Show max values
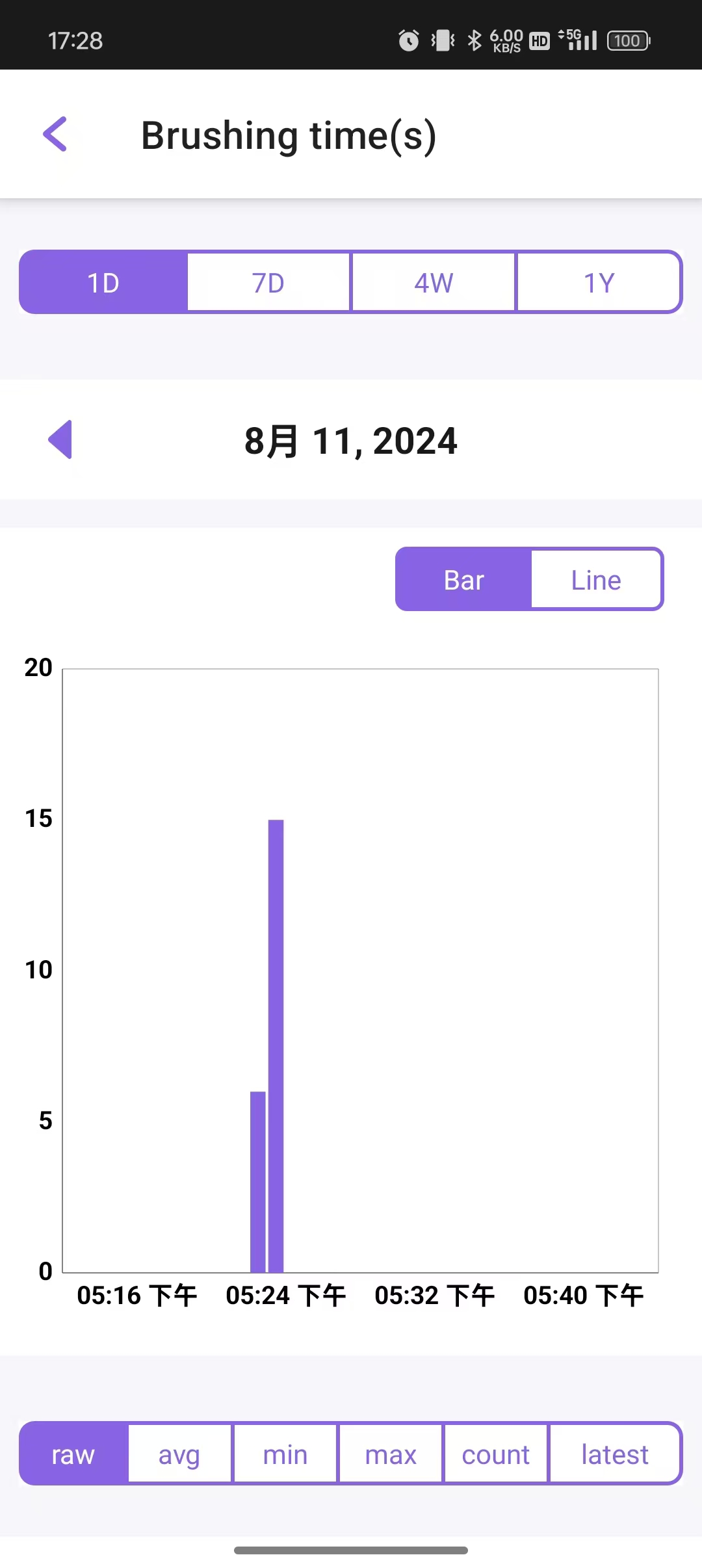Screen dimensions: 702x1568 (391, 1454)
